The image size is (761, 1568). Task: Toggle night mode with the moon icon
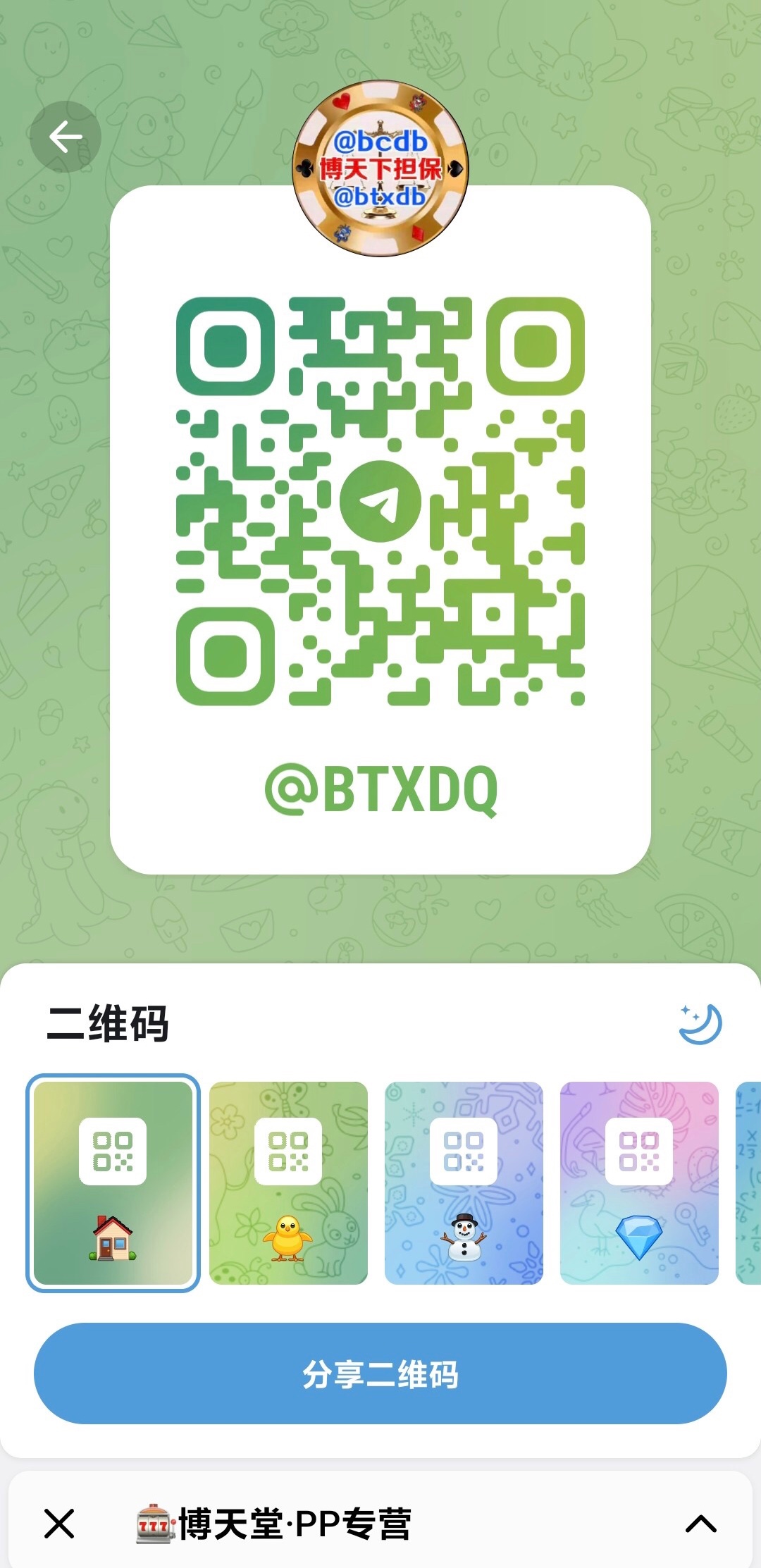(x=700, y=1024)
